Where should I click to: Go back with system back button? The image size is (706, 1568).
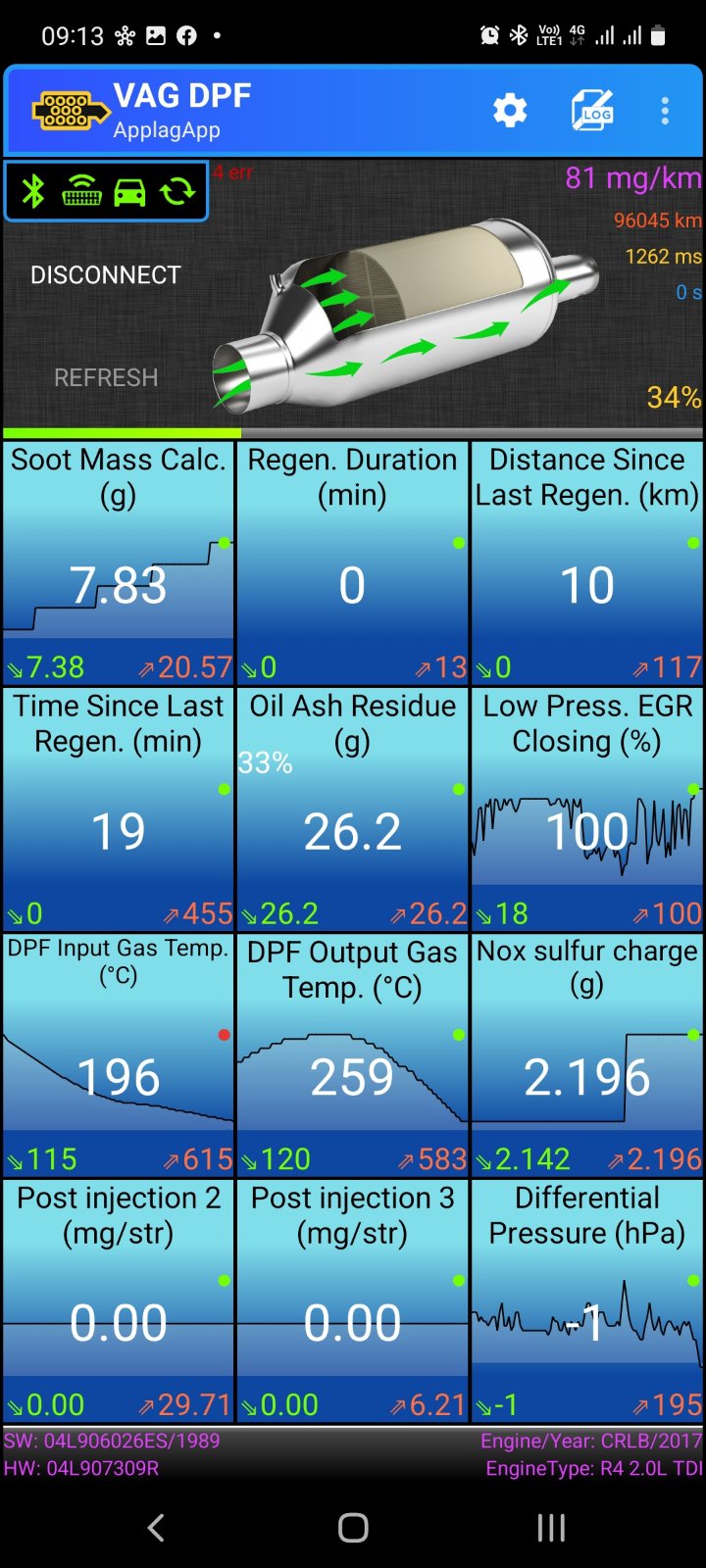tap(156, 1527)
